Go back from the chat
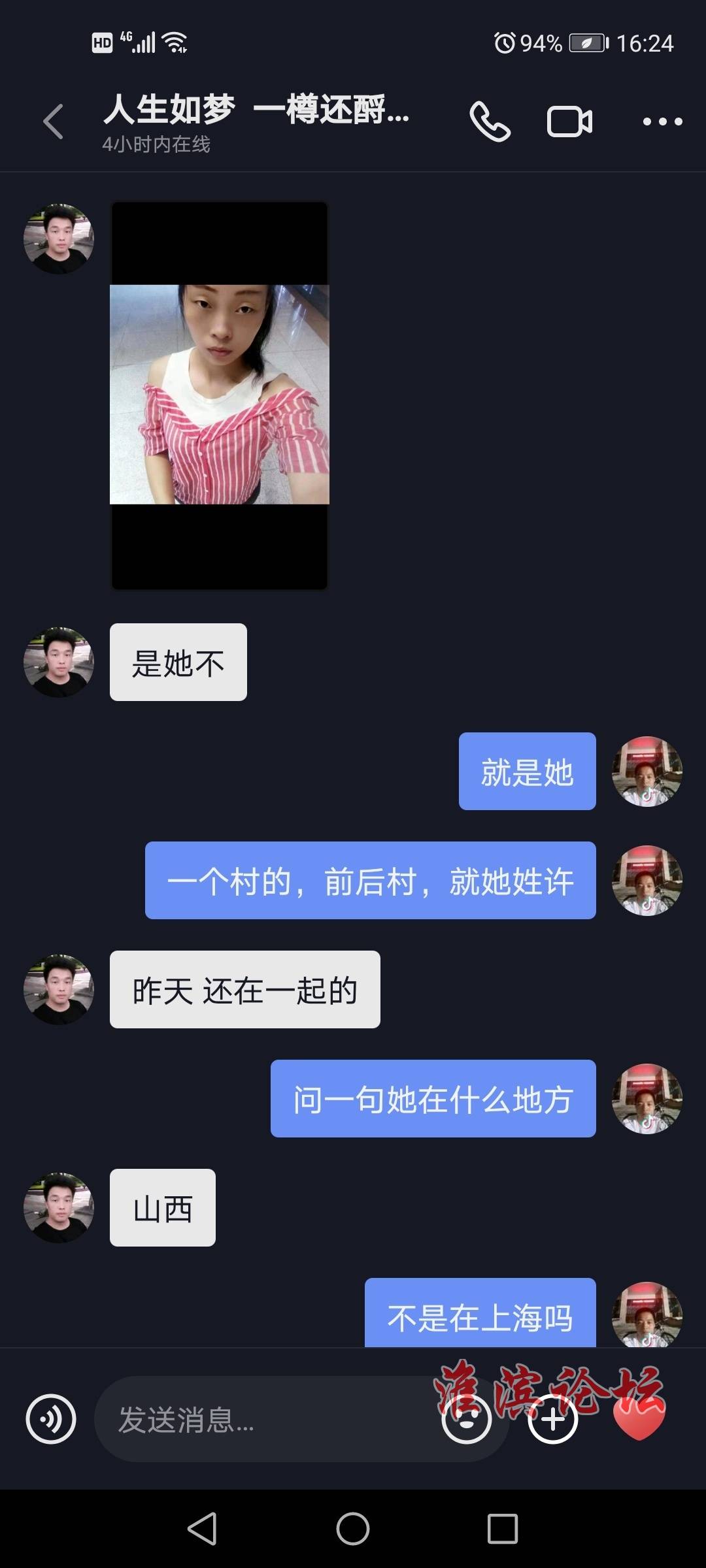 53,122
